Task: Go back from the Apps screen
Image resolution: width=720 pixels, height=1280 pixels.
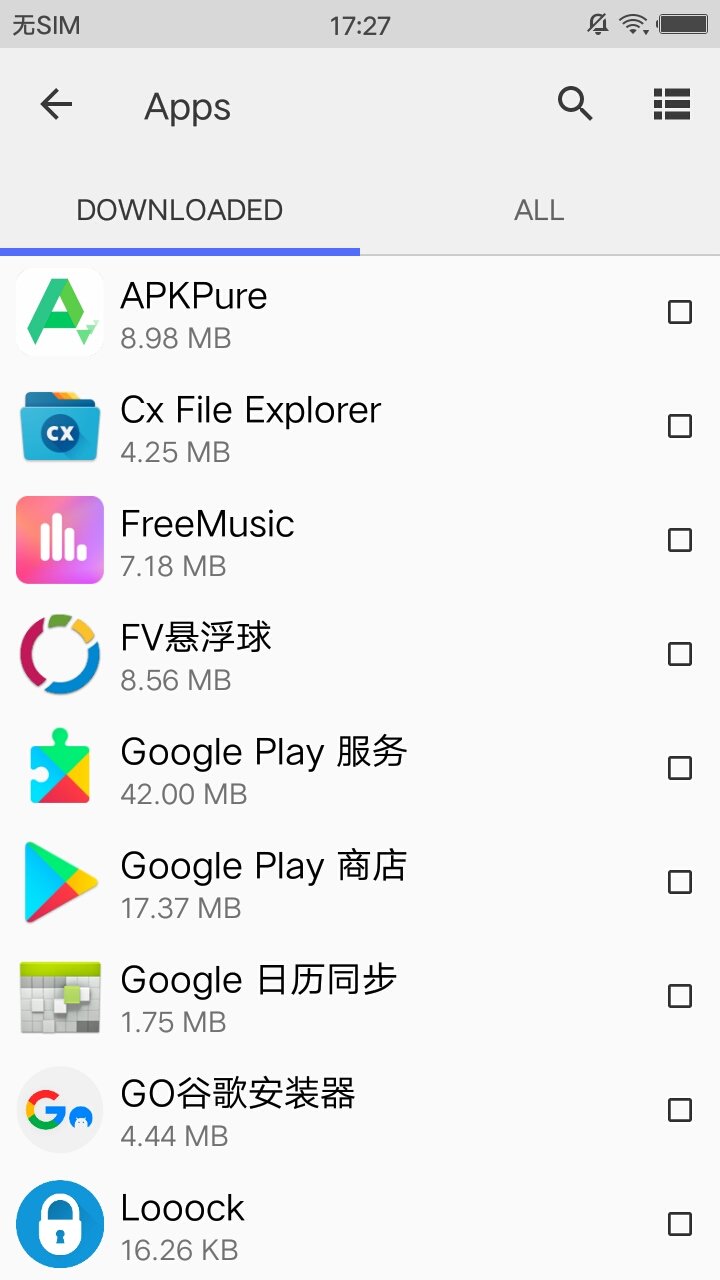Action: coord(56,104)
